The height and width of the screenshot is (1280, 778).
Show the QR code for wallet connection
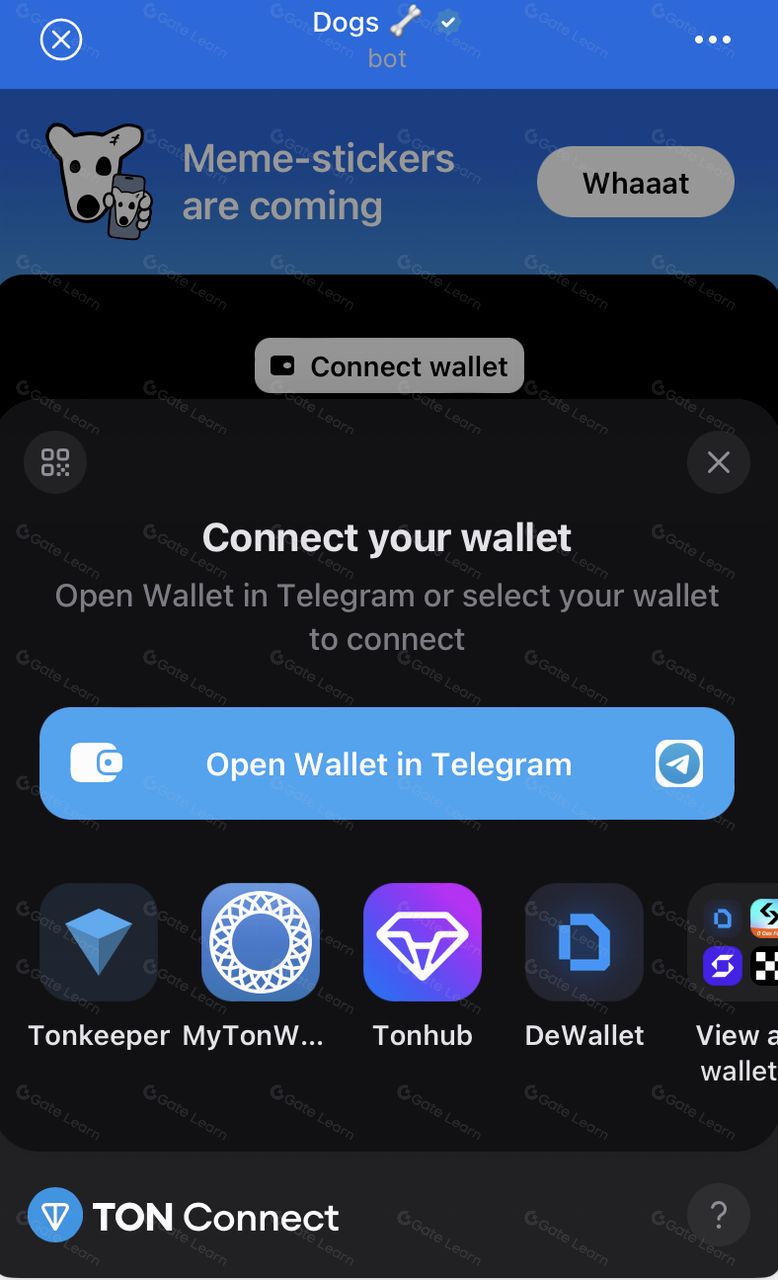point(55,462)
